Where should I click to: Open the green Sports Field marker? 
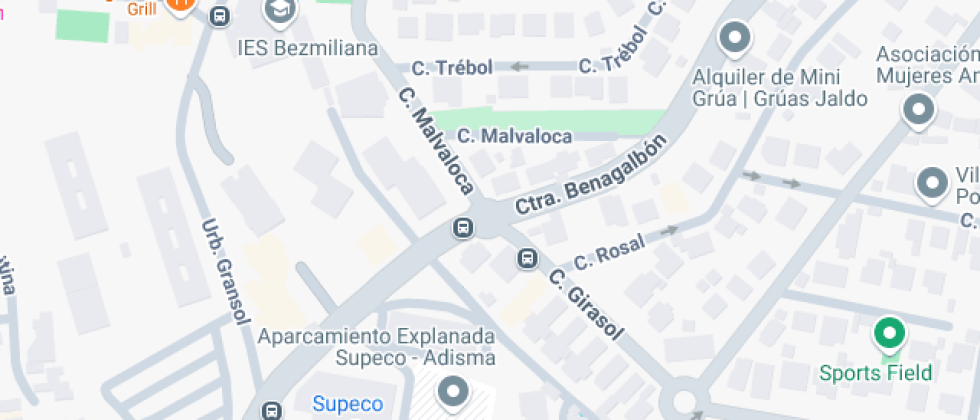890,332
